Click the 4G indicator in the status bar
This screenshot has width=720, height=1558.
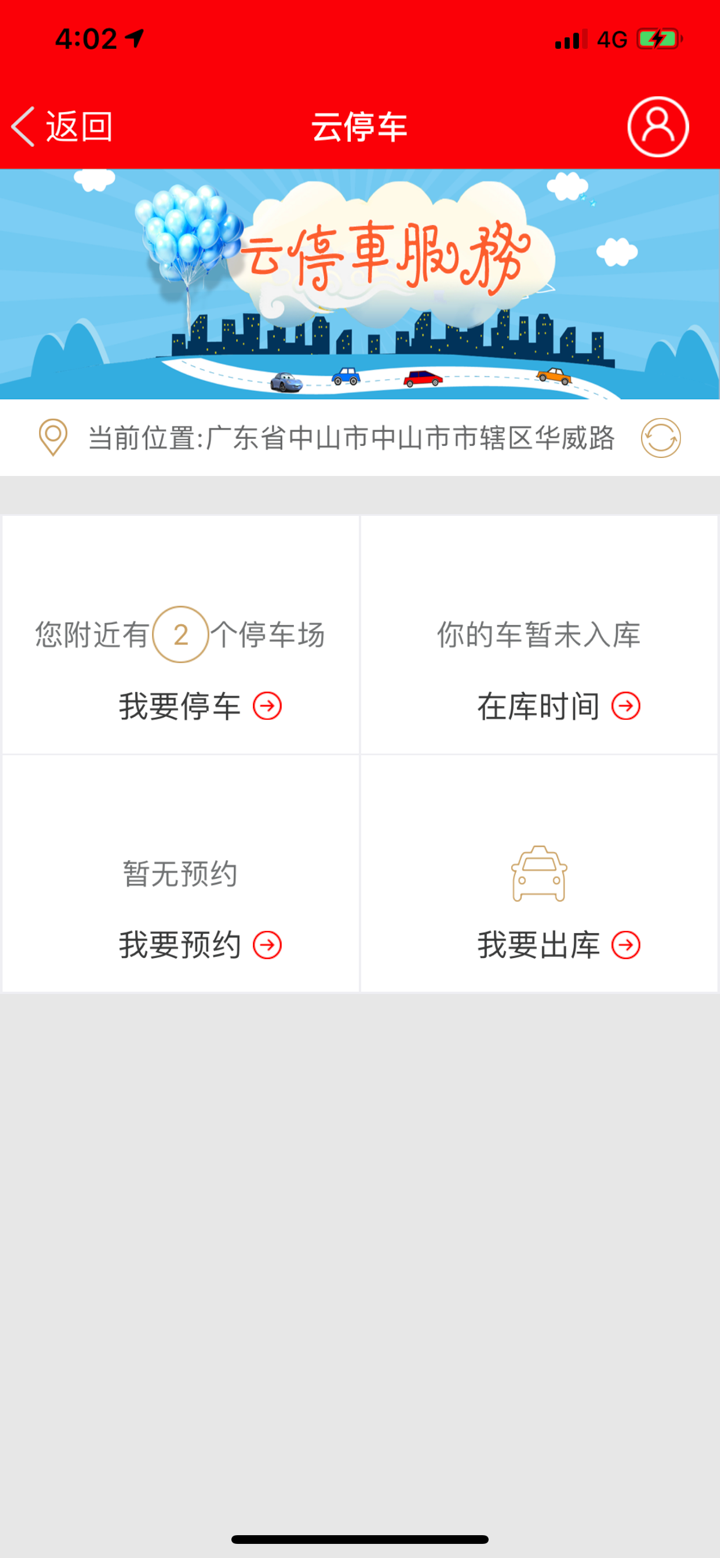pos(611,38)
